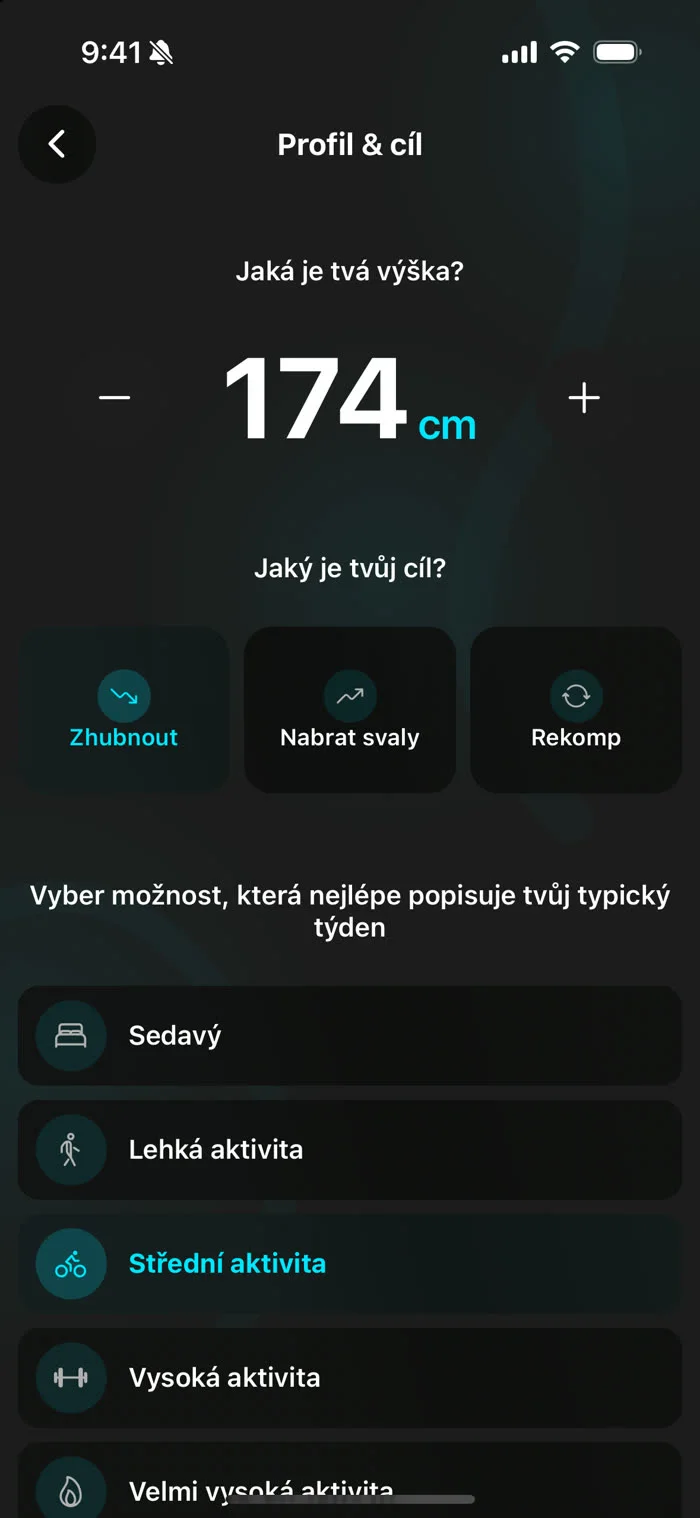Go back with the arrow button
This screenshot has width=700, height=1518.
point(57,144)
